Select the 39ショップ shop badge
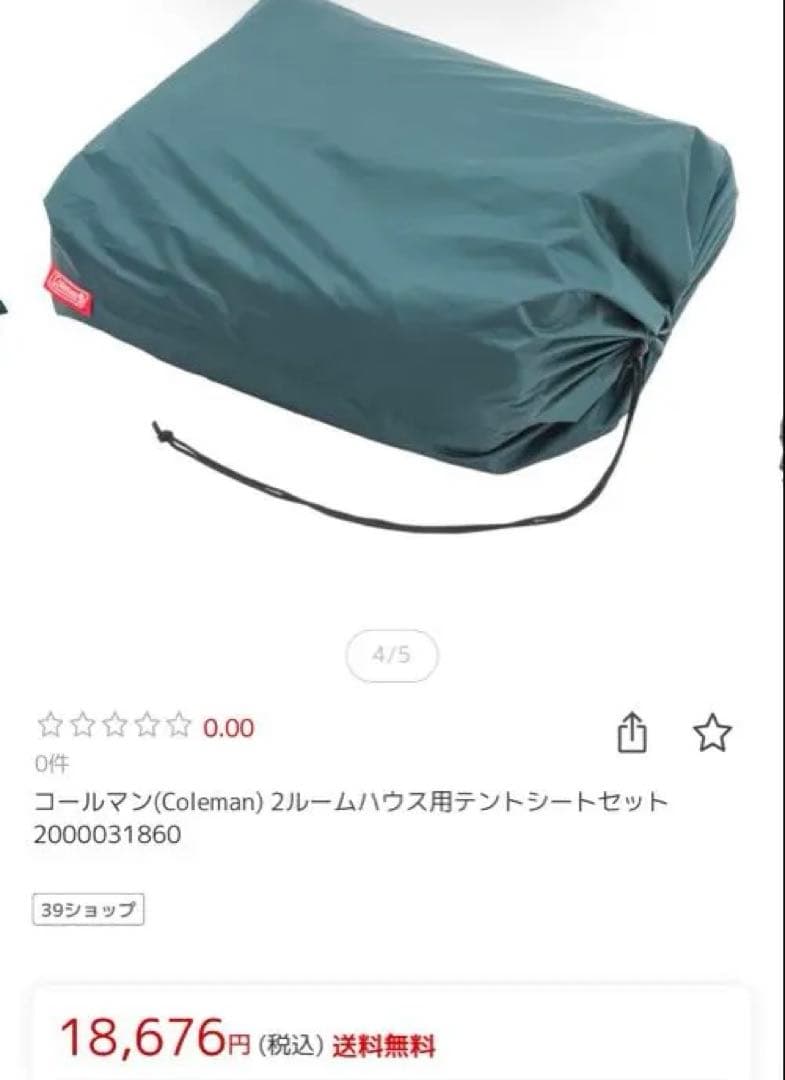This screenshot has height=1080, width=785. 86,909
